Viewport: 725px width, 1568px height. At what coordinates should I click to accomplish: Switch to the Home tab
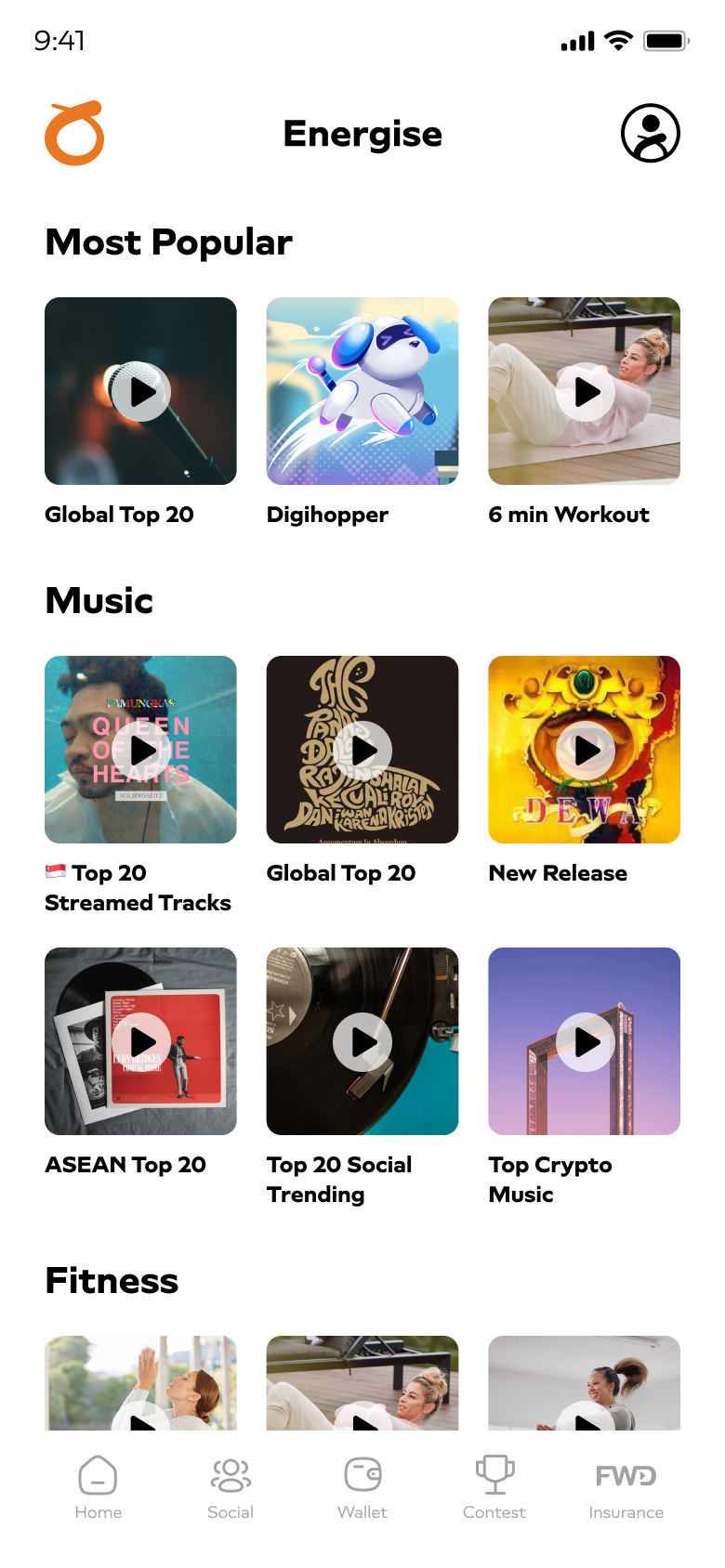pos(99,1486)
